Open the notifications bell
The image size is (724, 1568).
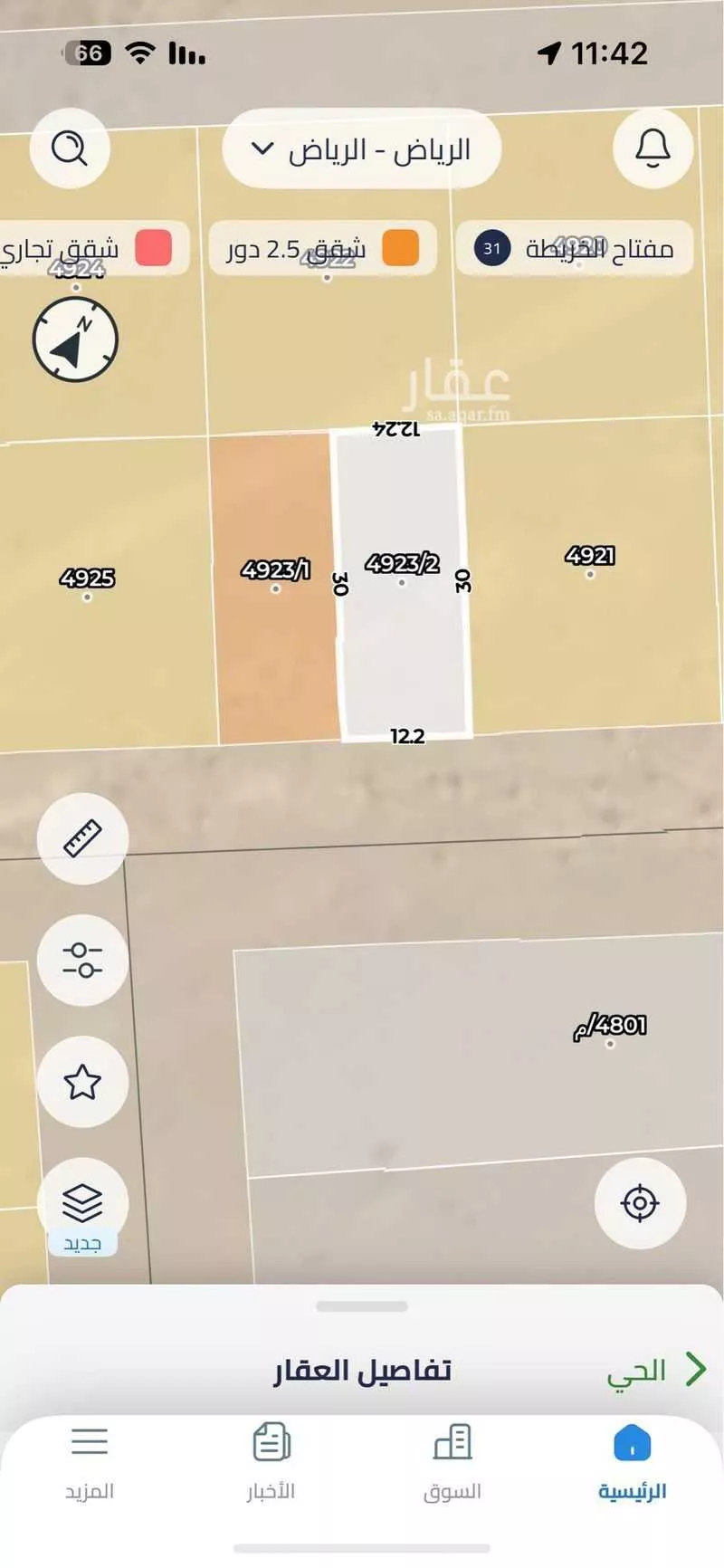point(653,148)
